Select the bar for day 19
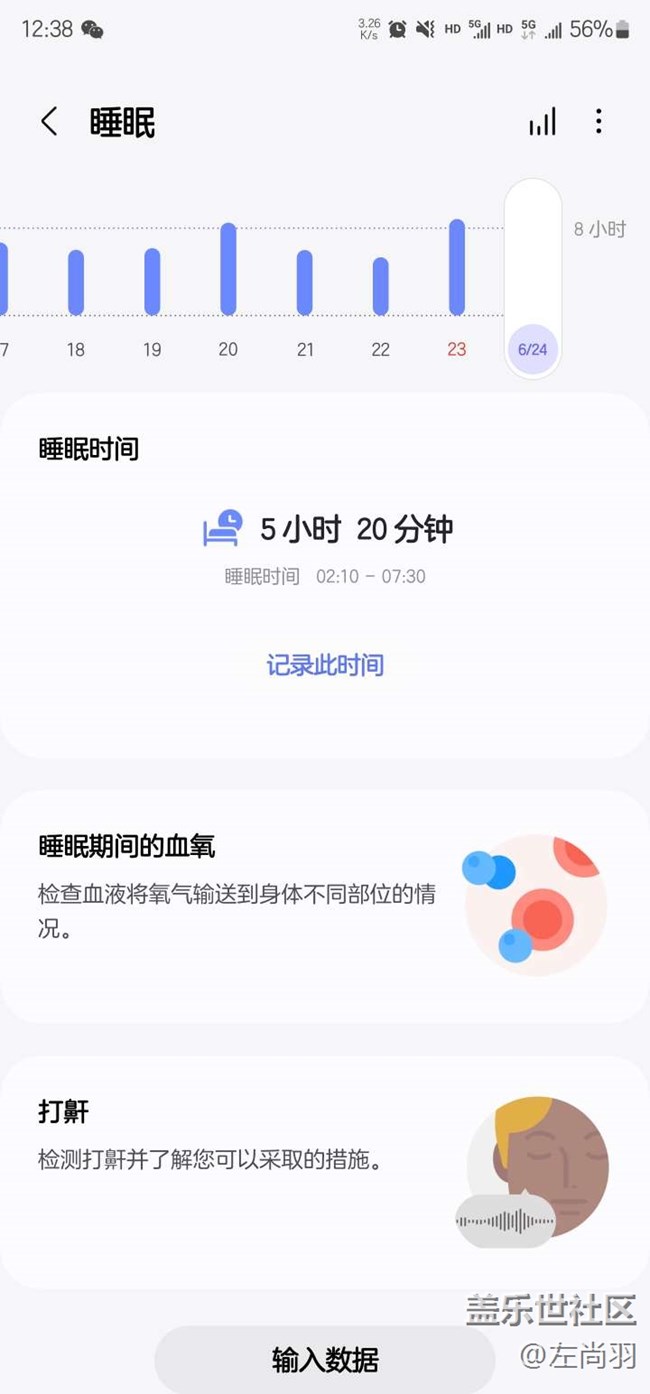650x1394 pixels. tap(152, 282)
